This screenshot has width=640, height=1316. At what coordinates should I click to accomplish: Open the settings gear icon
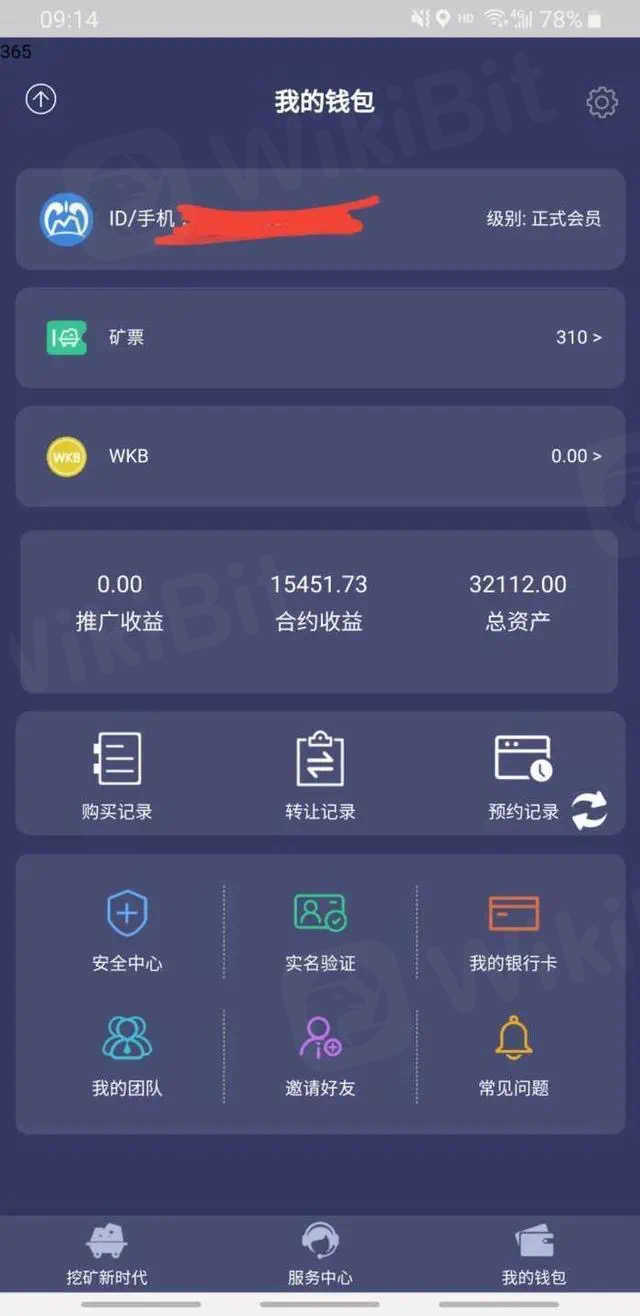[601, 102]
